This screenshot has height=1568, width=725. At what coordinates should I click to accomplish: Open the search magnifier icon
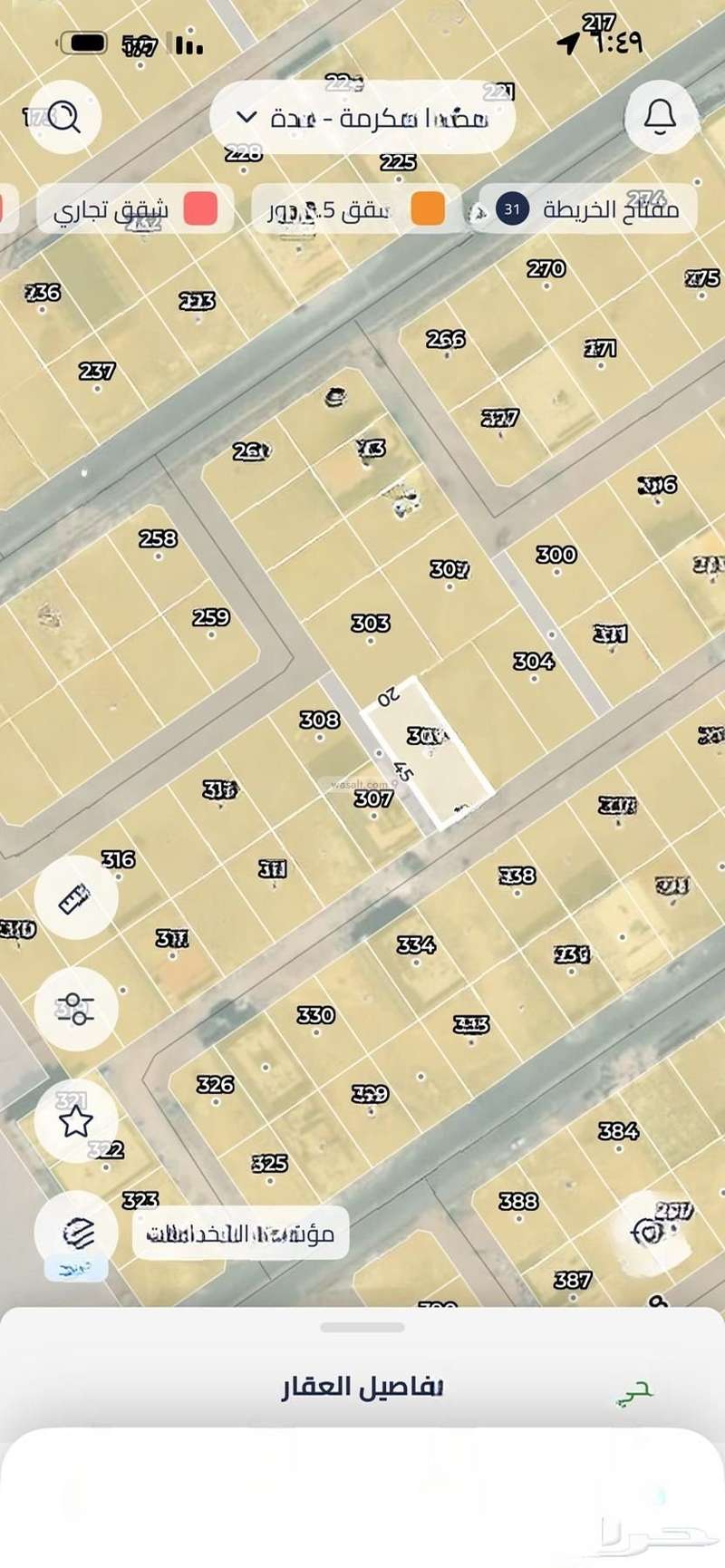(63, 117)
